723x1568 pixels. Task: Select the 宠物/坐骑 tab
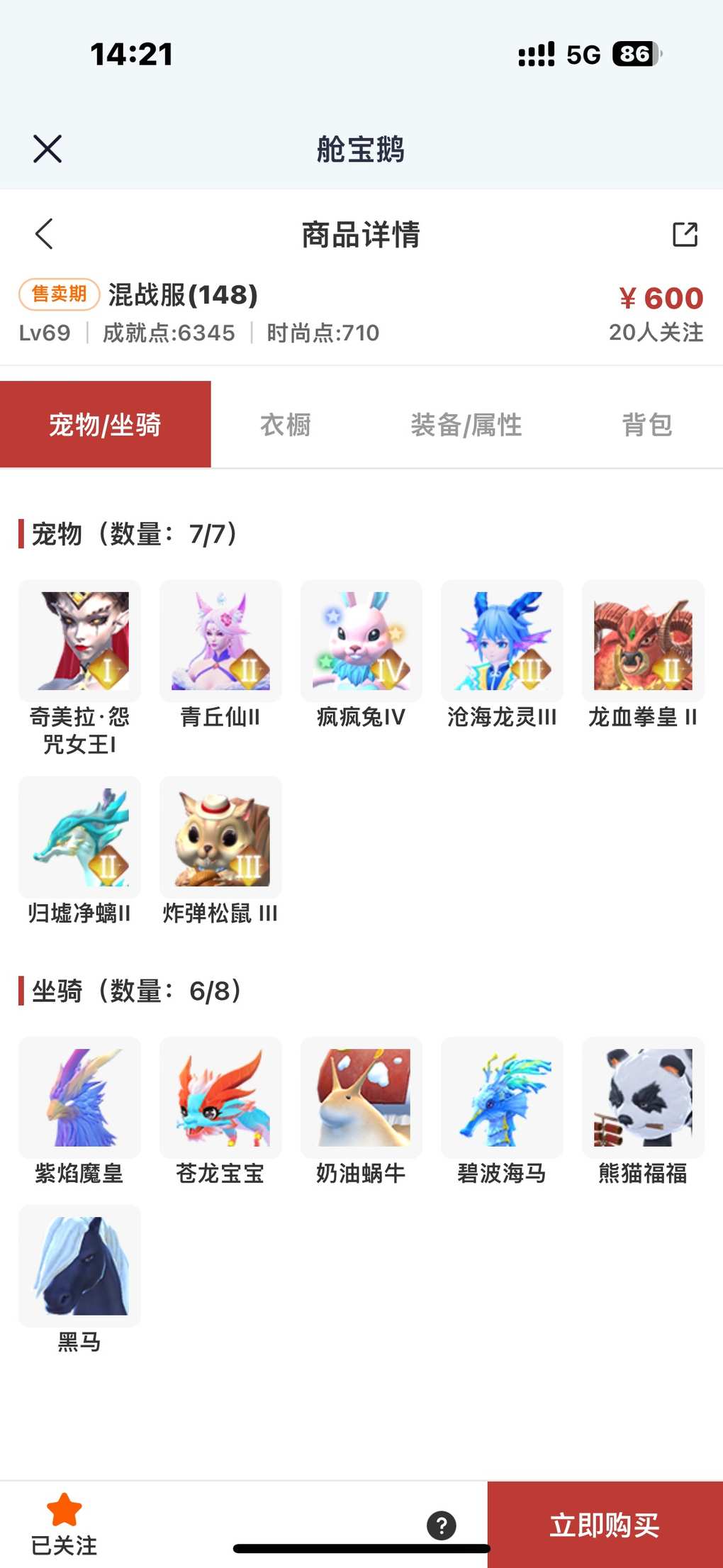coord(105,425)
